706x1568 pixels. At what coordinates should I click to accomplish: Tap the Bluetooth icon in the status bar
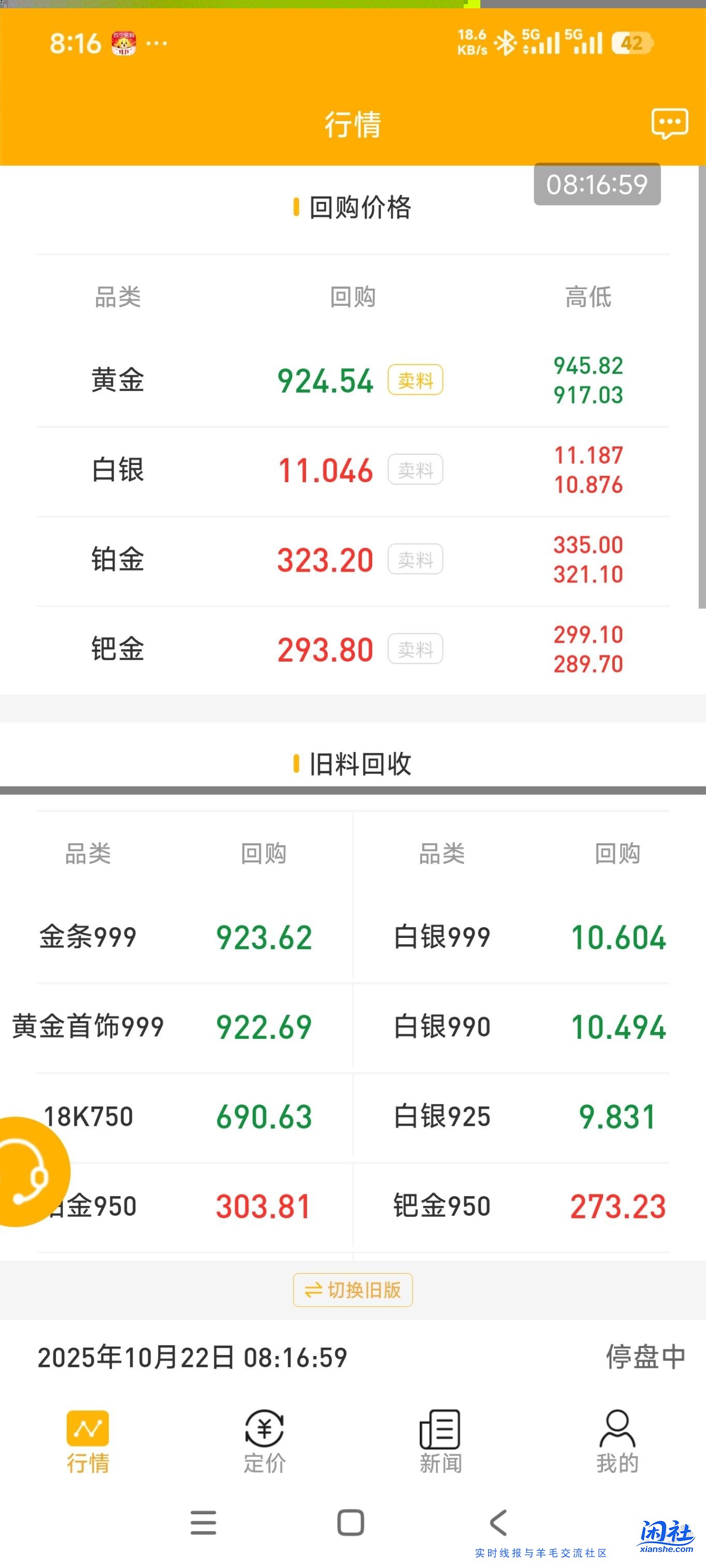tap(507, 41)
